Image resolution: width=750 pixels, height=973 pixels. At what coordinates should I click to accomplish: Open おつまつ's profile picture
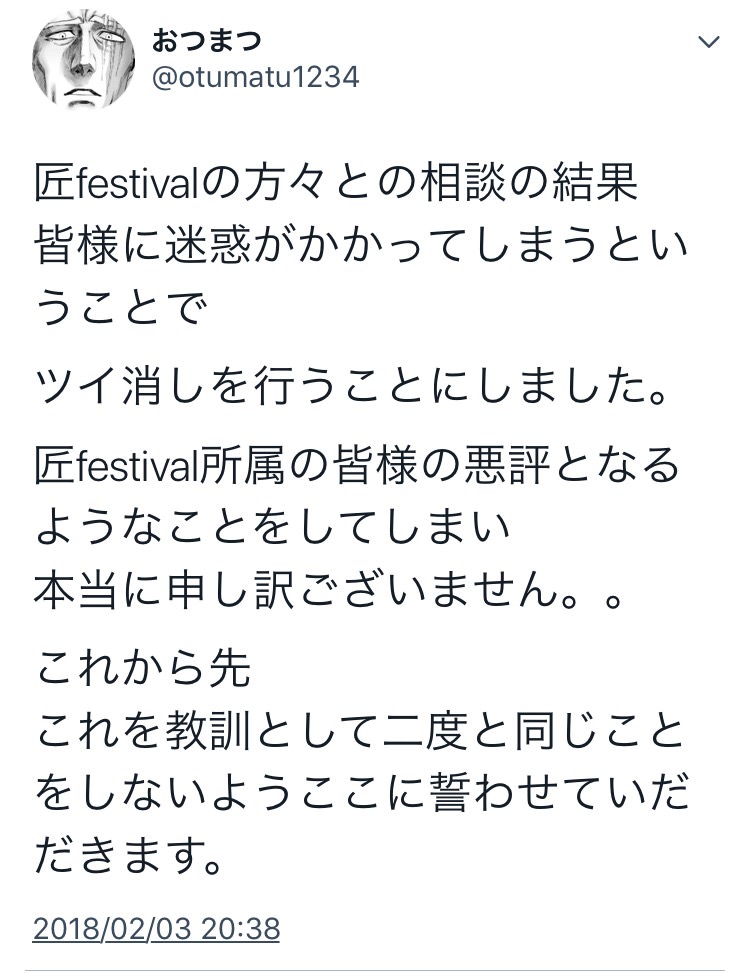[81, 60]
